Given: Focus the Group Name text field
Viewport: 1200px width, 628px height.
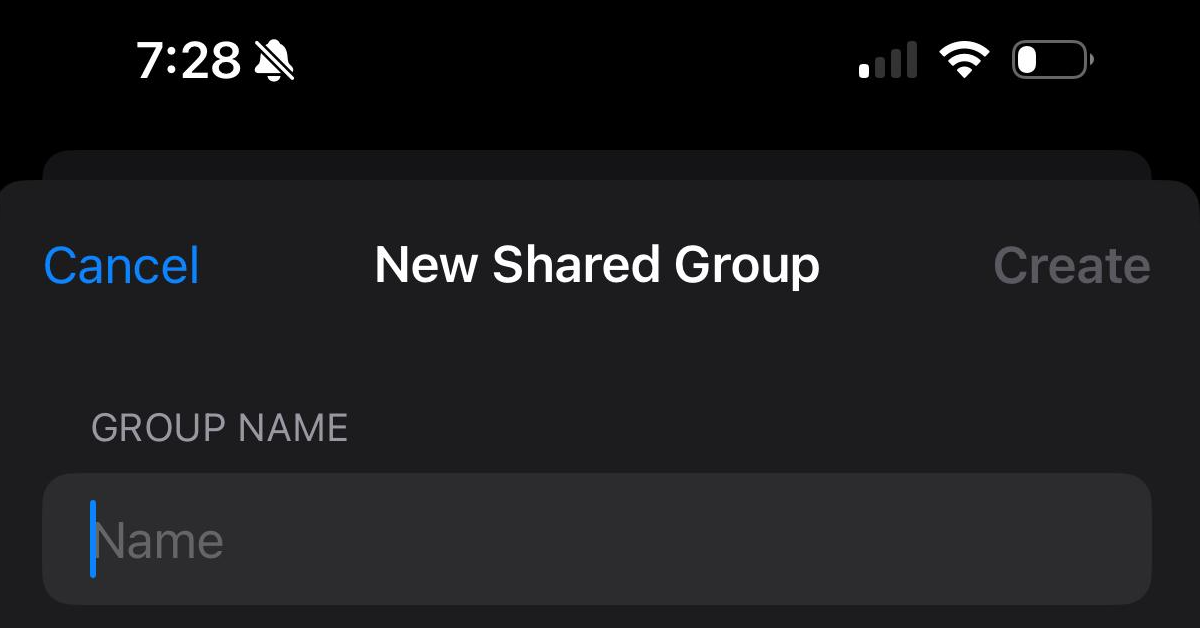Looking at the screenshot, I should tap(596, 540).
